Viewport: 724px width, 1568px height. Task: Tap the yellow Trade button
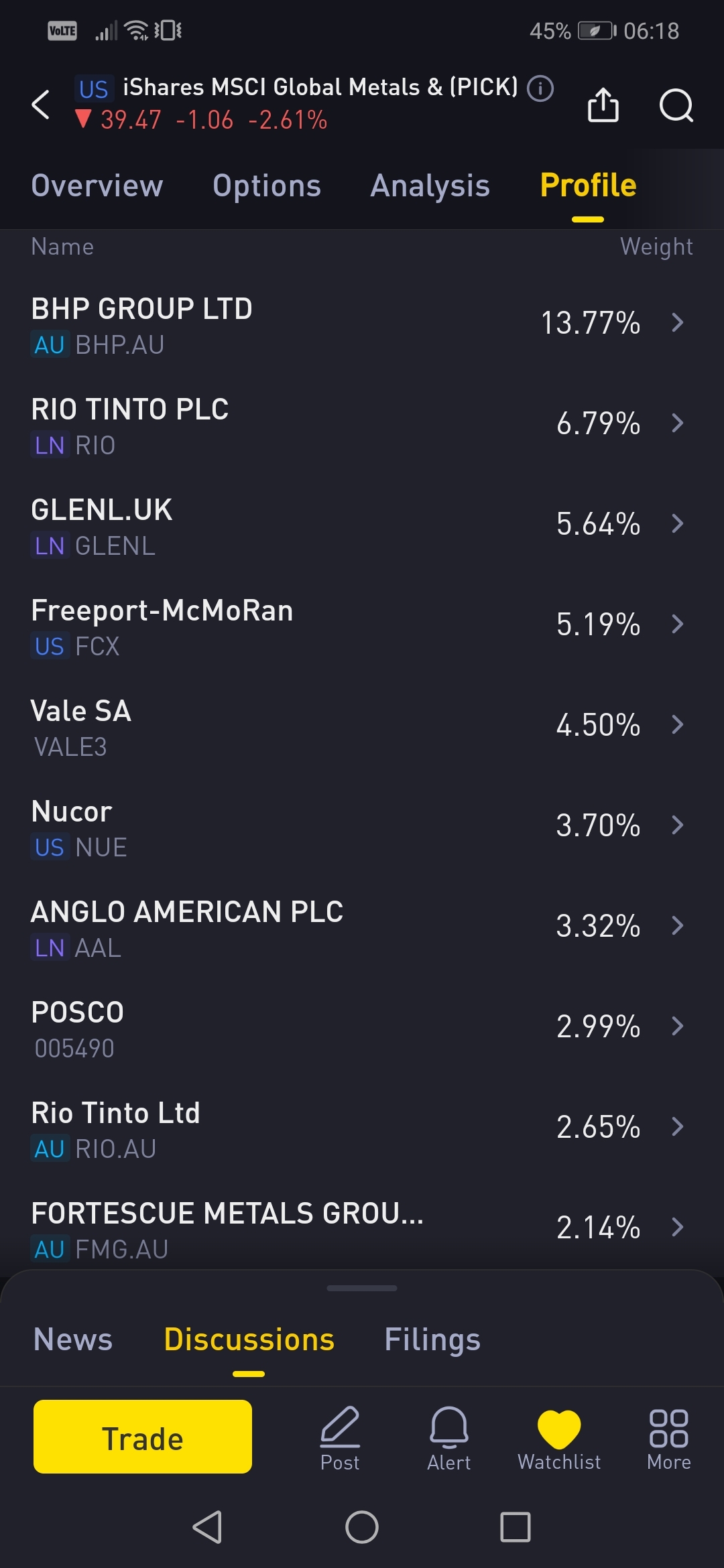143,1437
